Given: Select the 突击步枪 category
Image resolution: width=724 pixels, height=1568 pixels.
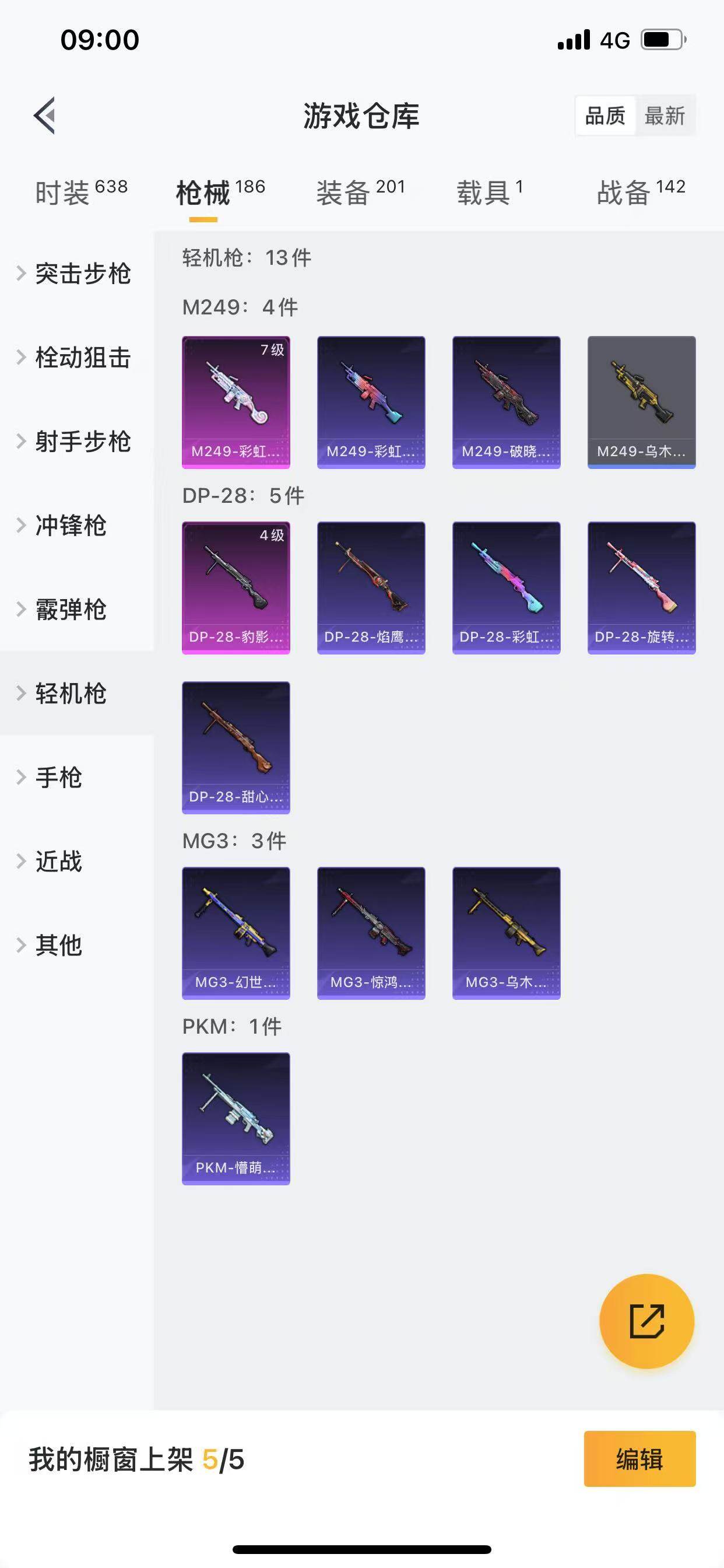Looking at the screenshot, I should (82, 274).
